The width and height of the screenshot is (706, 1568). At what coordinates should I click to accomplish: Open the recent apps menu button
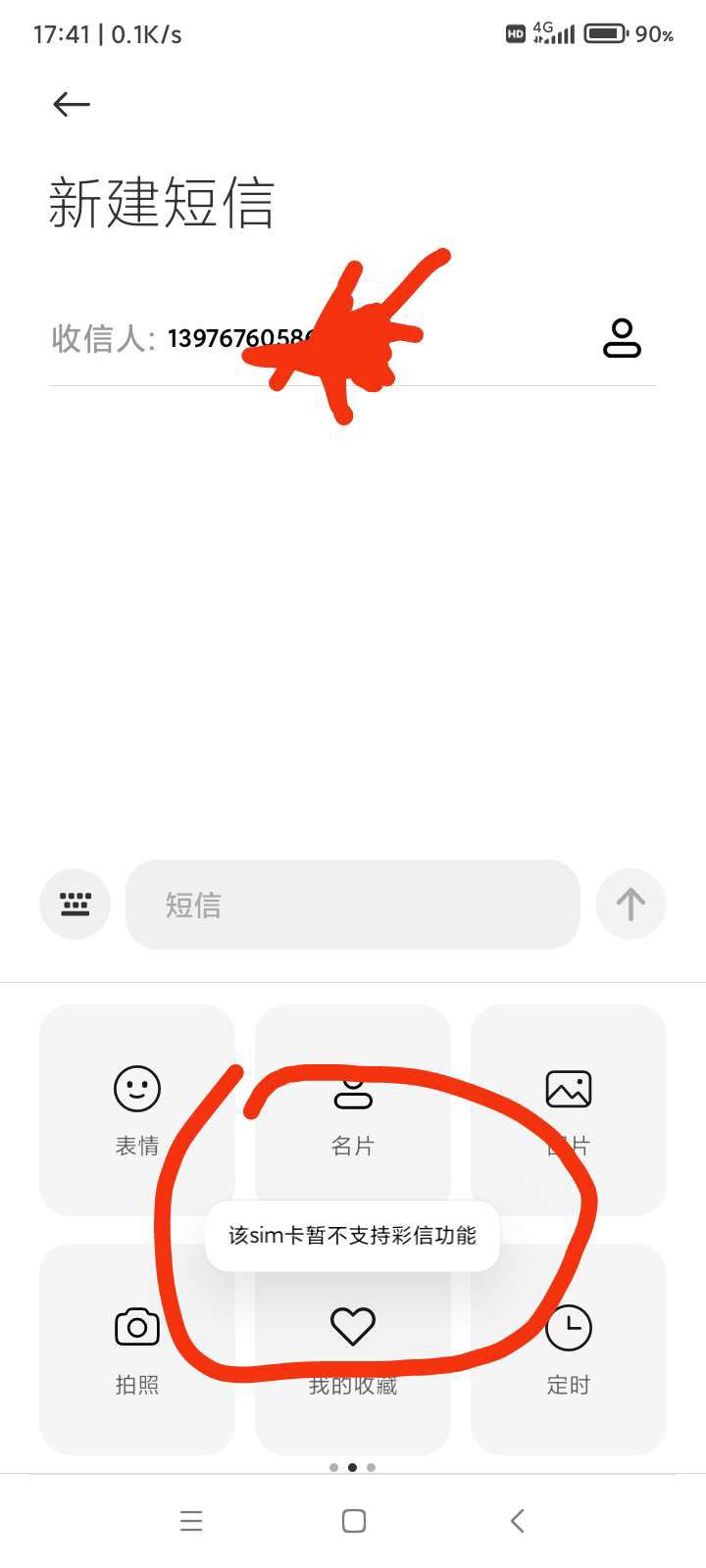[x=191, y=1520]
